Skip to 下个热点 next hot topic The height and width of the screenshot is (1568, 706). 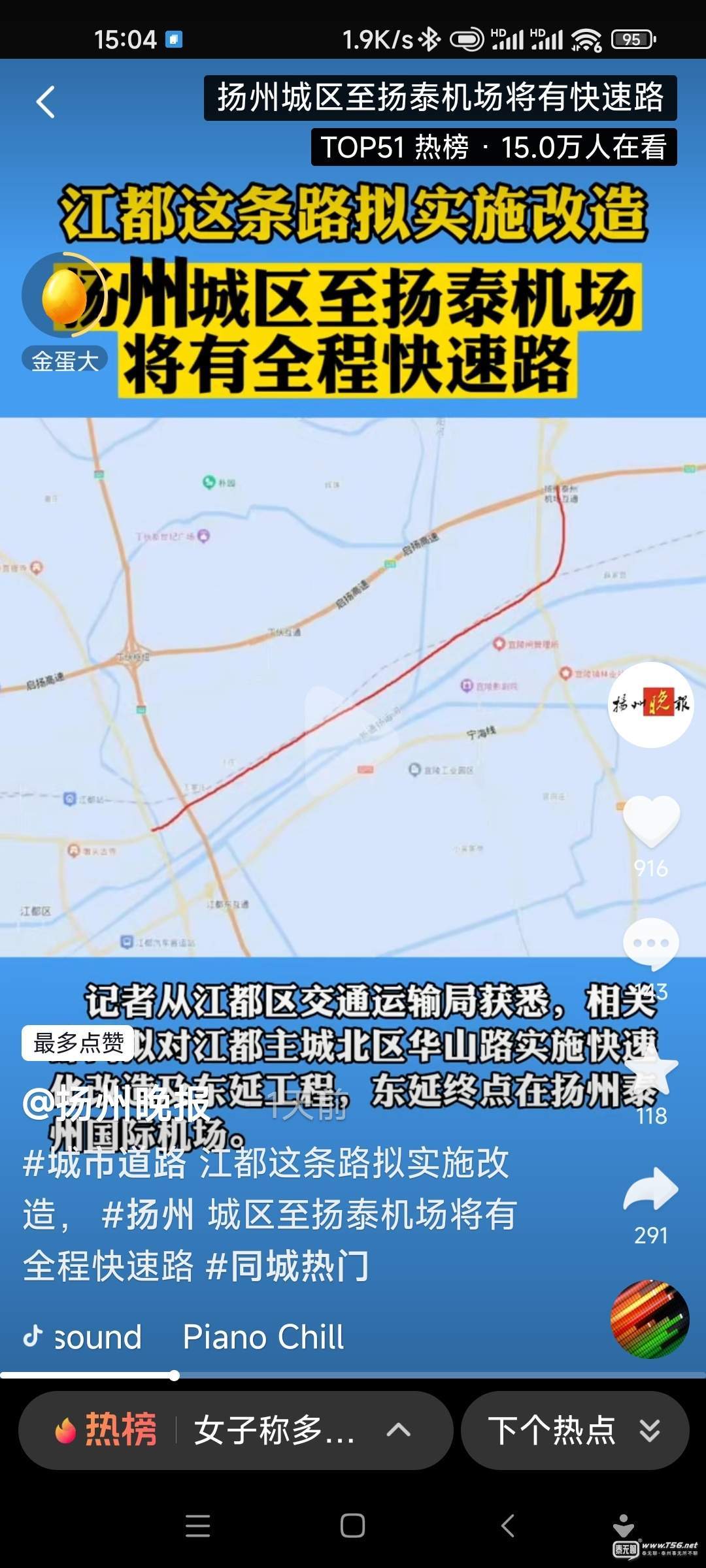coord(575,1429)
